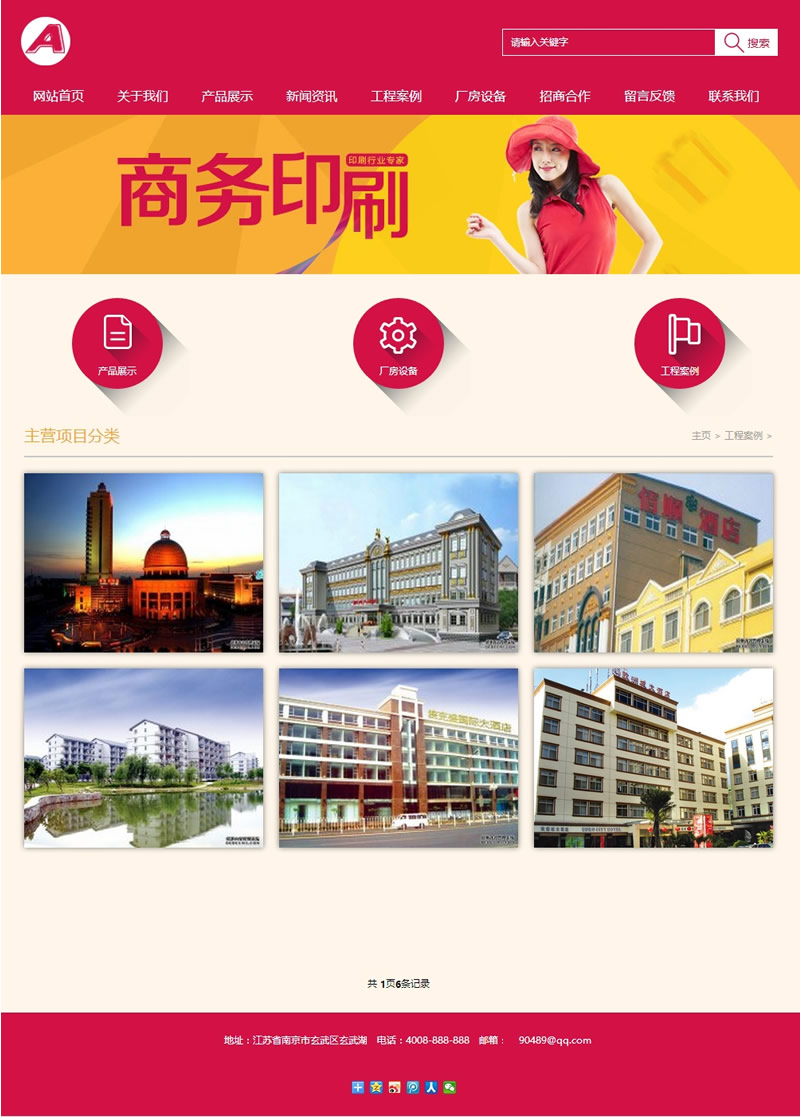800x1117 pixels.
Task: Go to 网站首页 in the nav bar
Action: pos(58,97)
